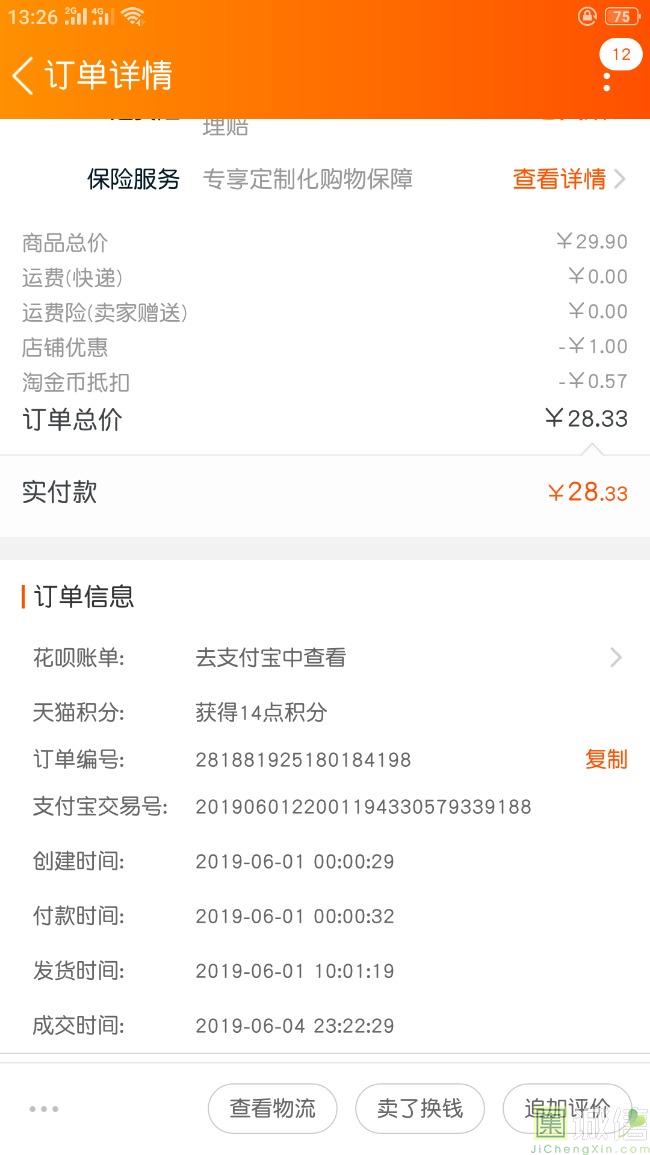Open 查看详情 for insurance service

pyautogui.click(x=569, y=179)
